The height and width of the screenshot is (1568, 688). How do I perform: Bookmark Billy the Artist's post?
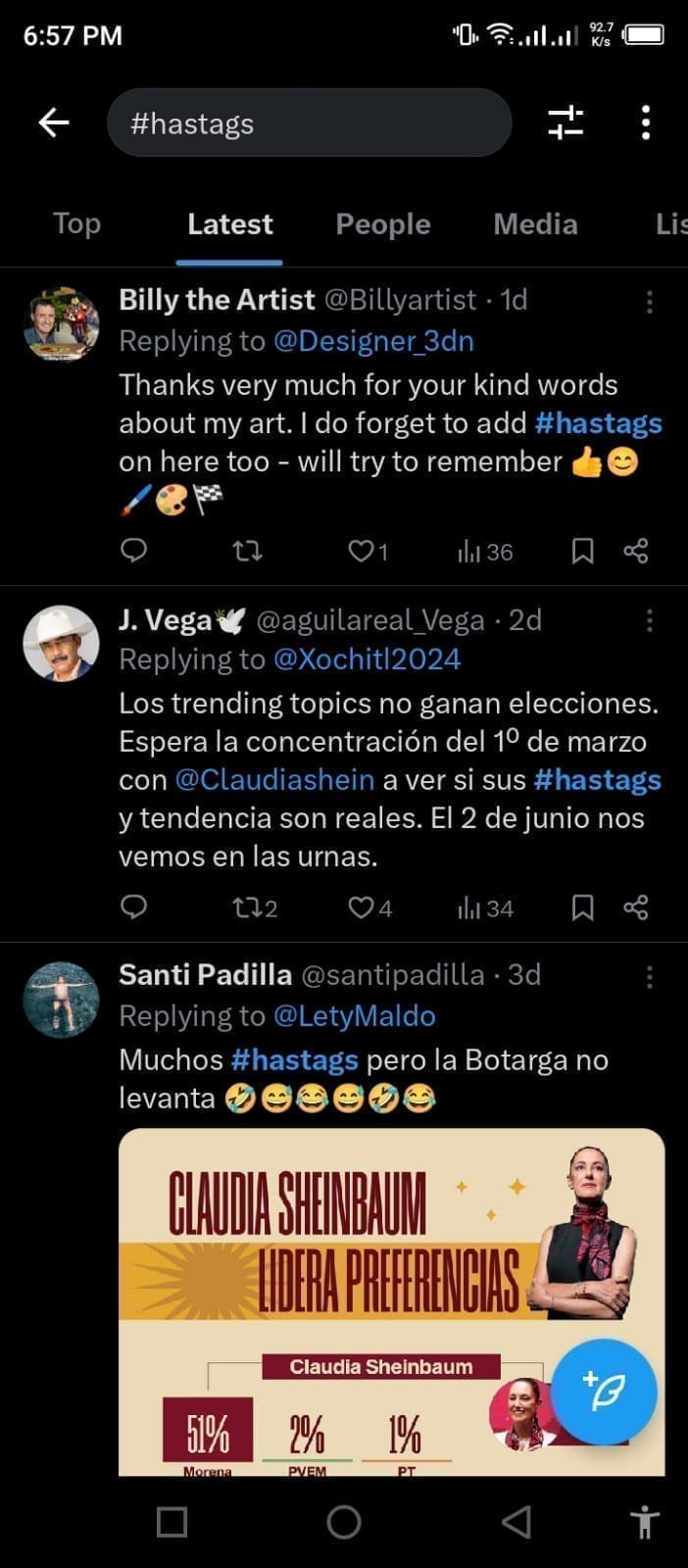tap(582, 552)
